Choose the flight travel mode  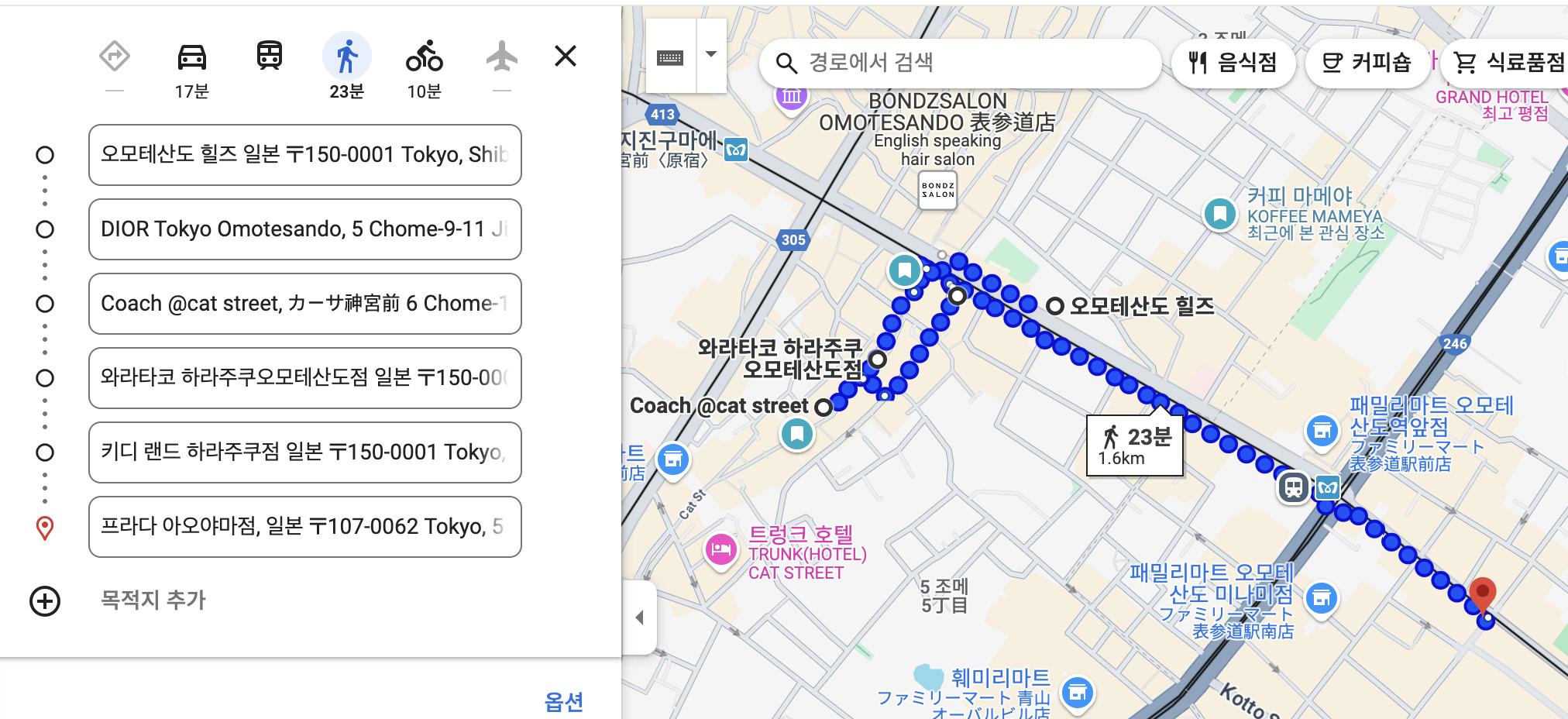[x=502, y=57]
